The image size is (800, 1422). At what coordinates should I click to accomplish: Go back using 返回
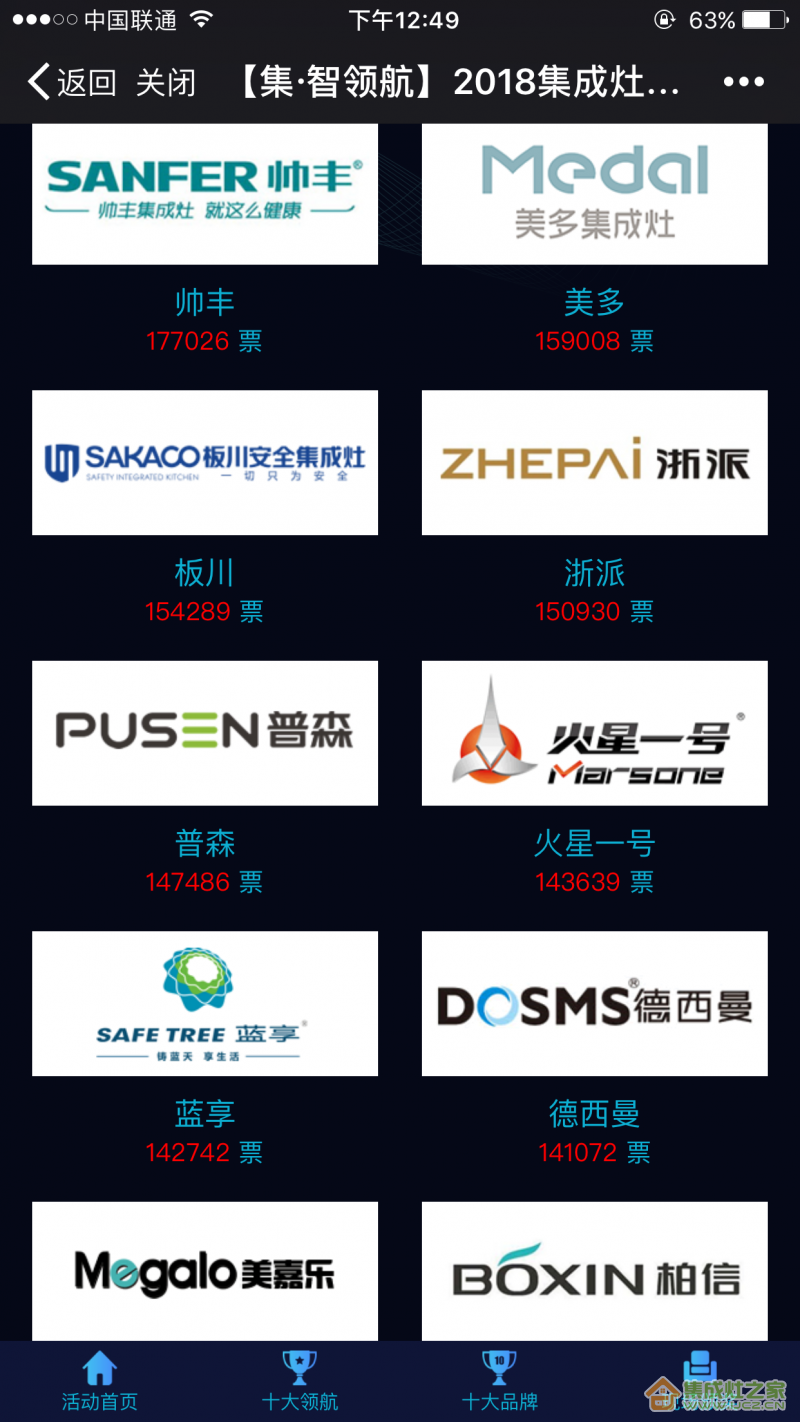point(72,83)
